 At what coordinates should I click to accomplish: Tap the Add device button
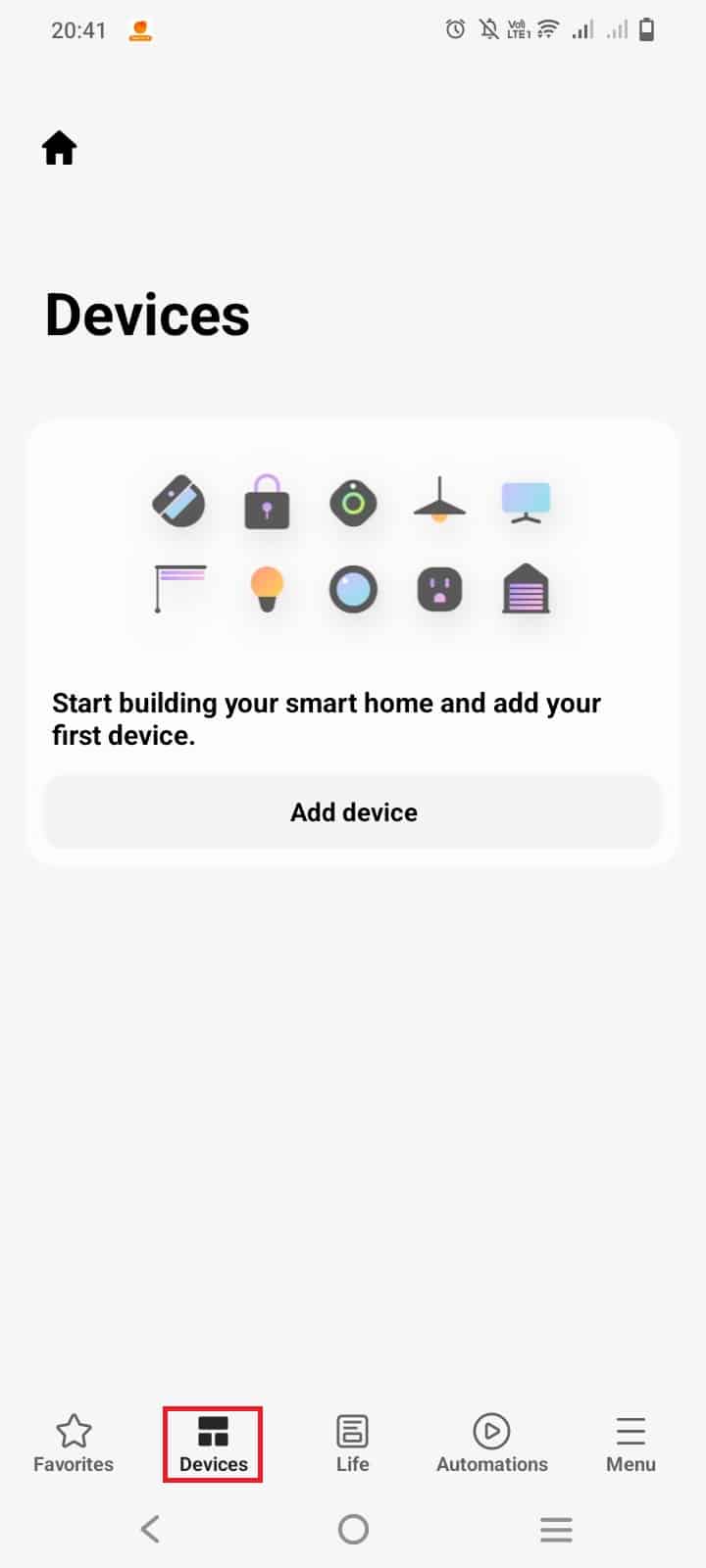(353, 811)
